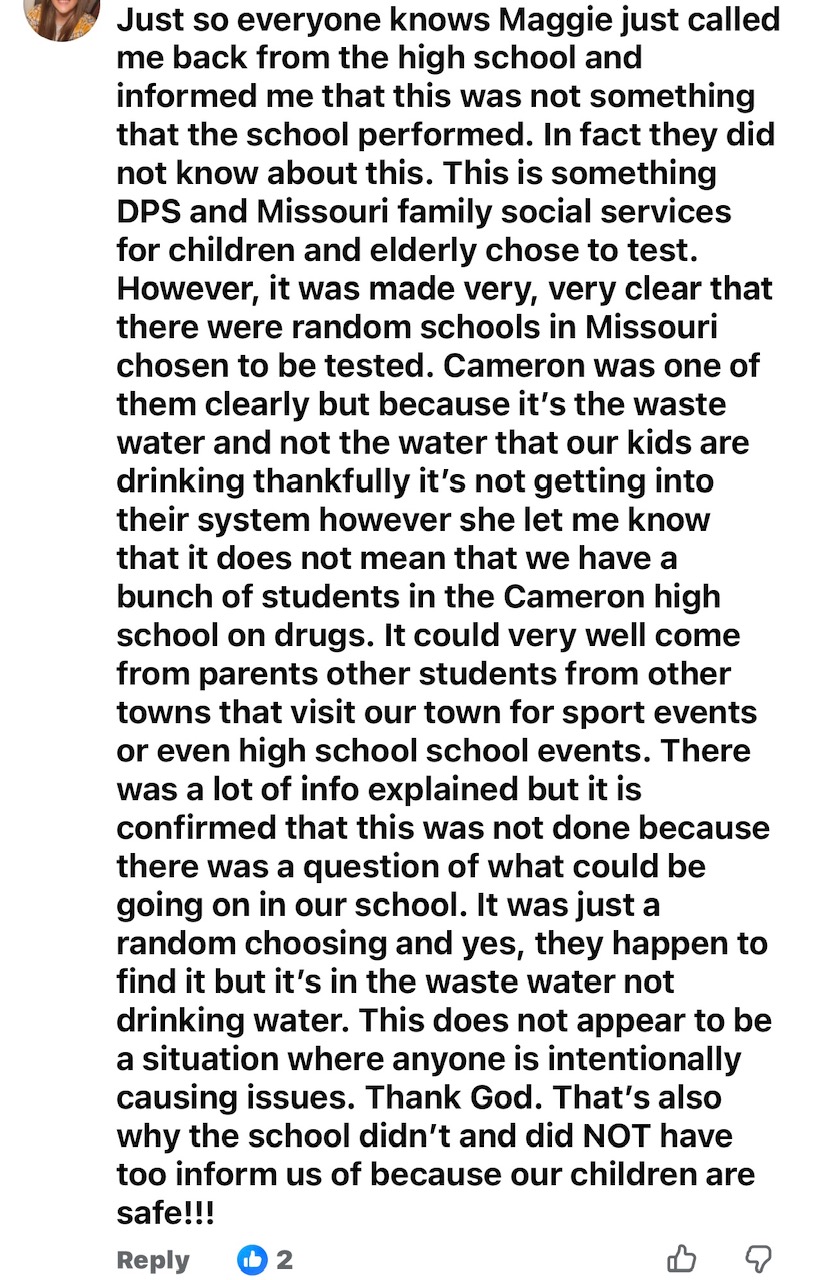View the 2 likes on this comment
Image resolution: width=828 pixels, height=1280 pixels.
click(x=266, y=1259)
